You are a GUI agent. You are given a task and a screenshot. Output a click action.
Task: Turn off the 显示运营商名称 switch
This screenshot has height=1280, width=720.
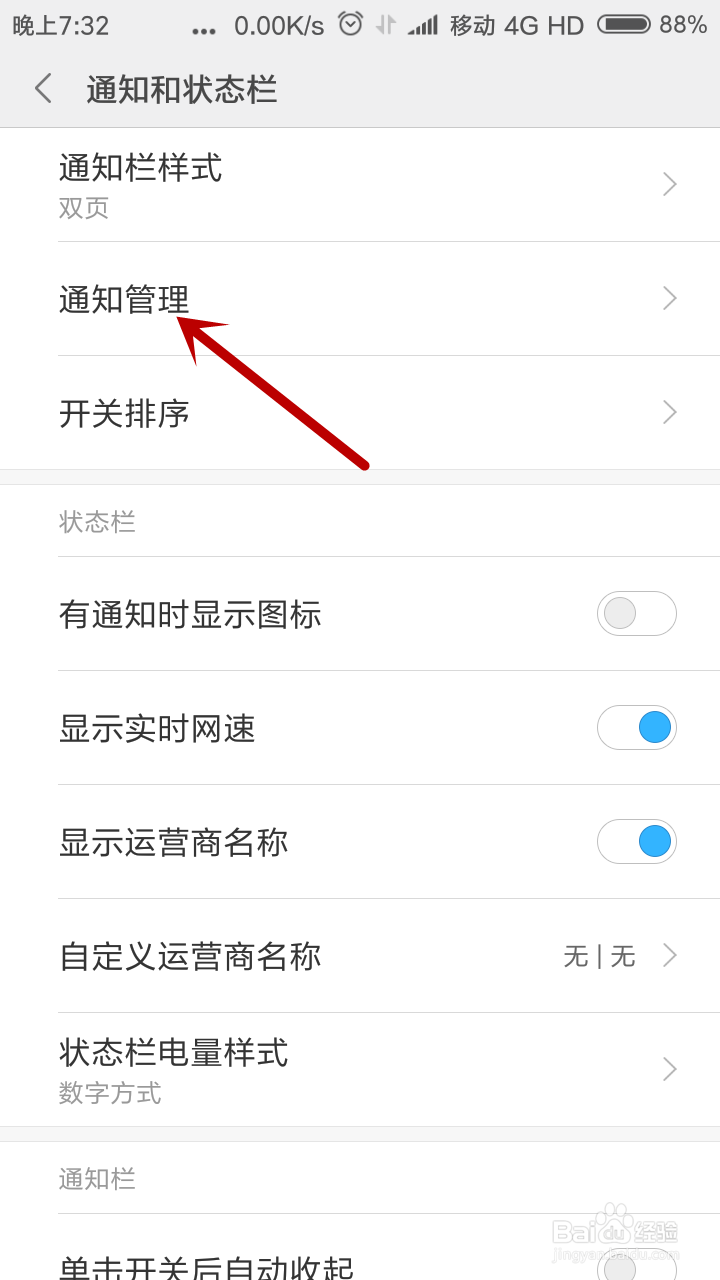point(637,842)
